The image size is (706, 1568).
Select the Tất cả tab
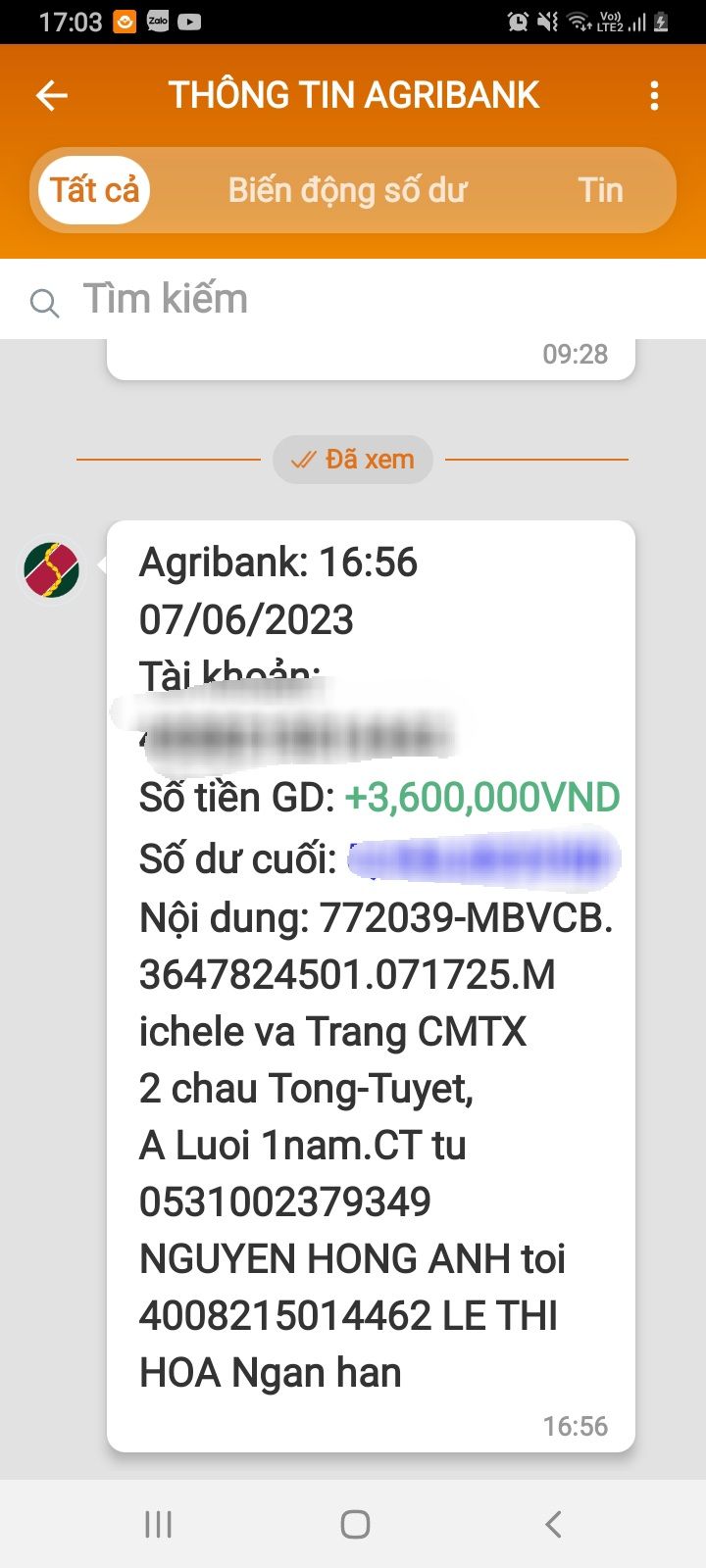coord(94,190)
